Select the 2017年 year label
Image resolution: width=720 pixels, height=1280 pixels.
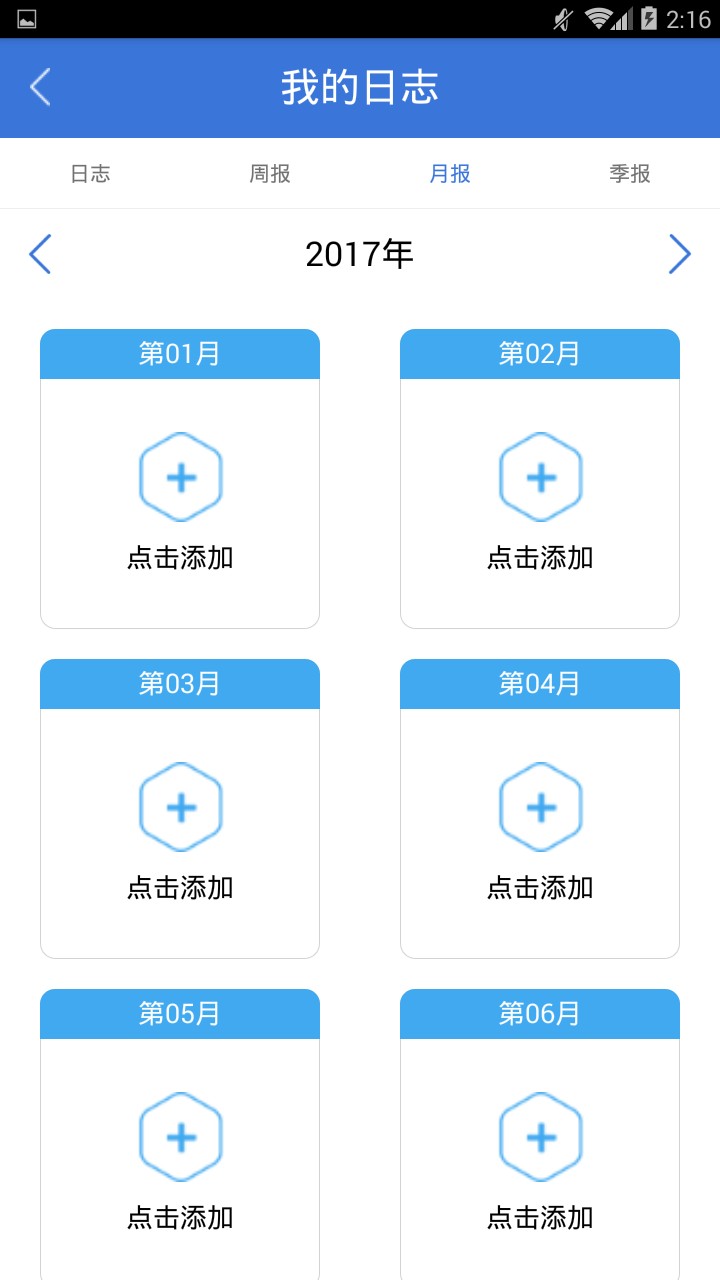[360, 254]
